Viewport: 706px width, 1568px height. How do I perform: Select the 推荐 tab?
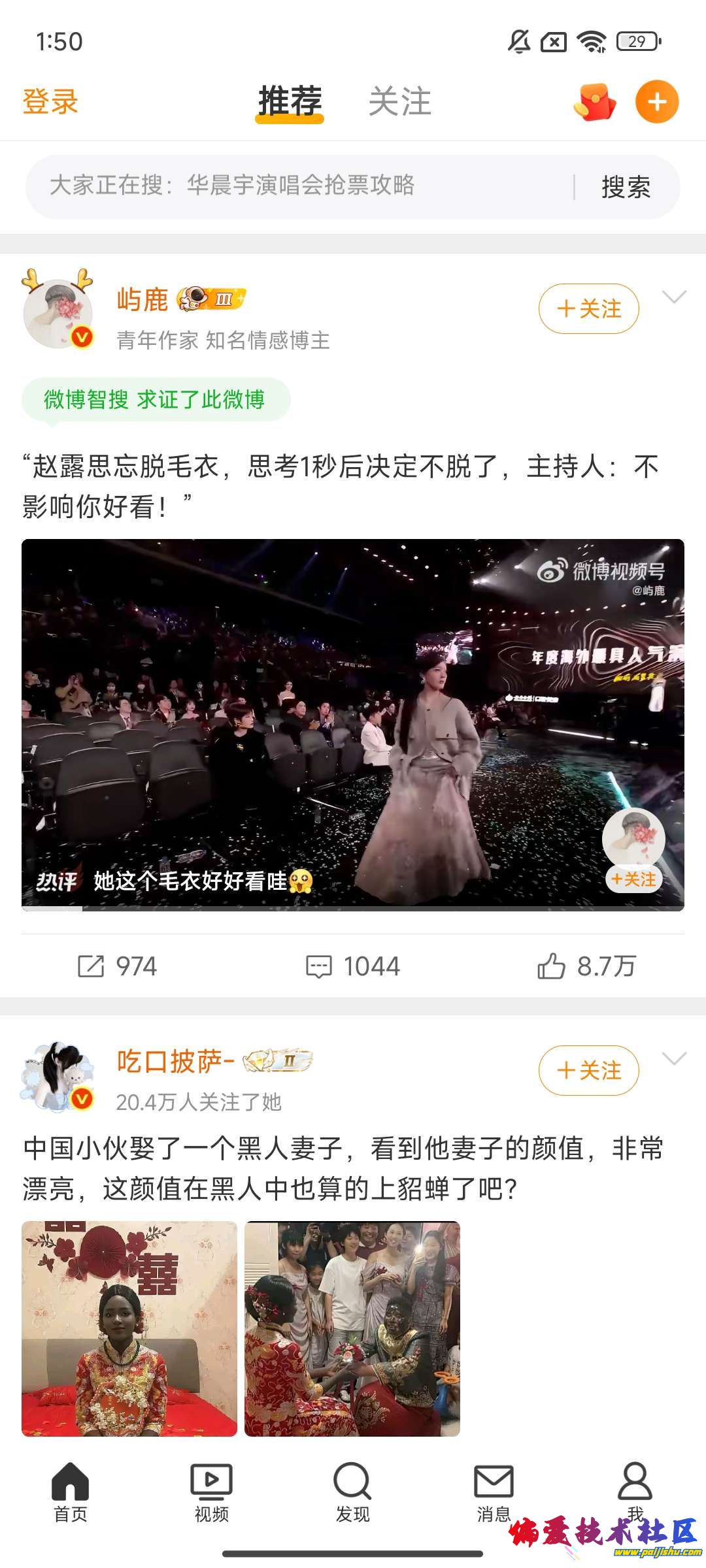tap(290, 102)
